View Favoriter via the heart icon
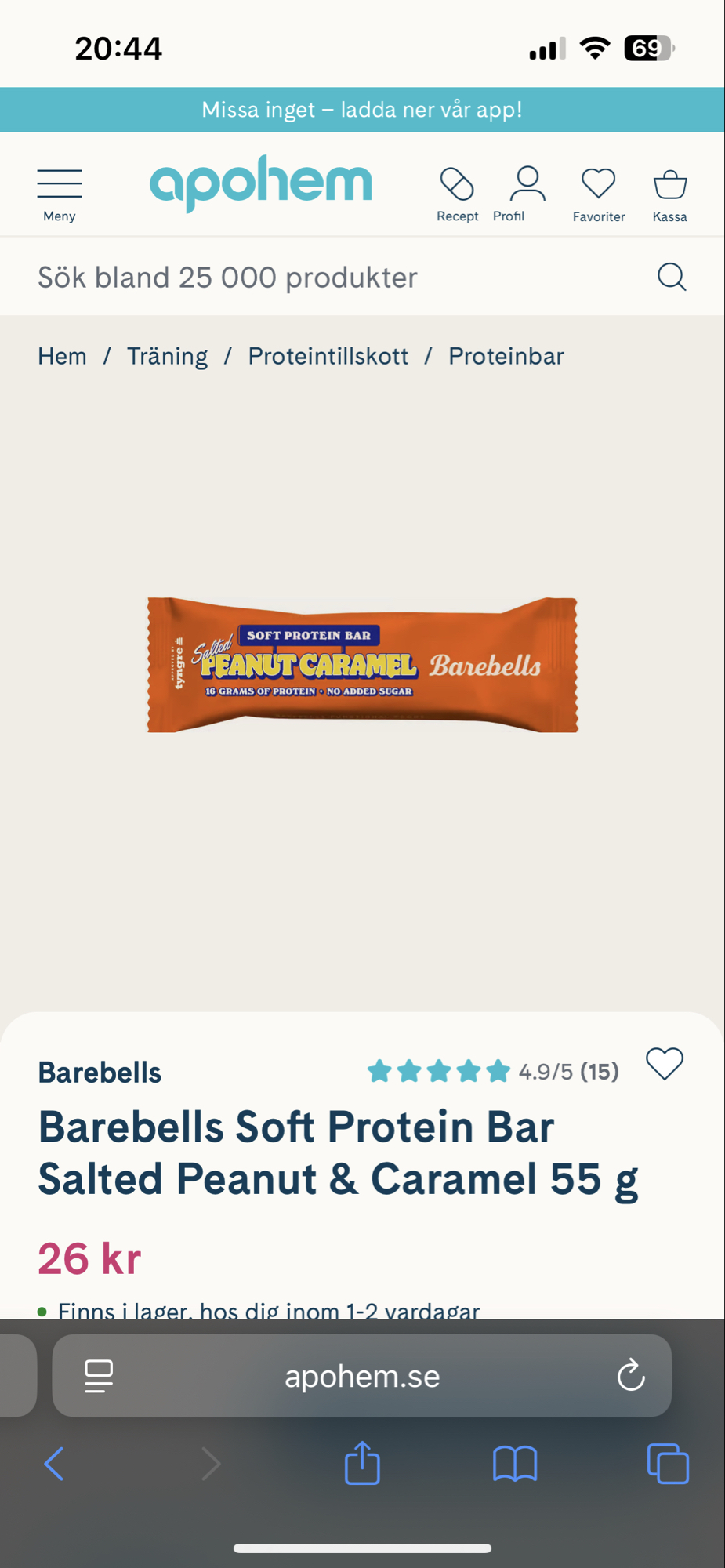725x1568 pixels. click(599, 183)
